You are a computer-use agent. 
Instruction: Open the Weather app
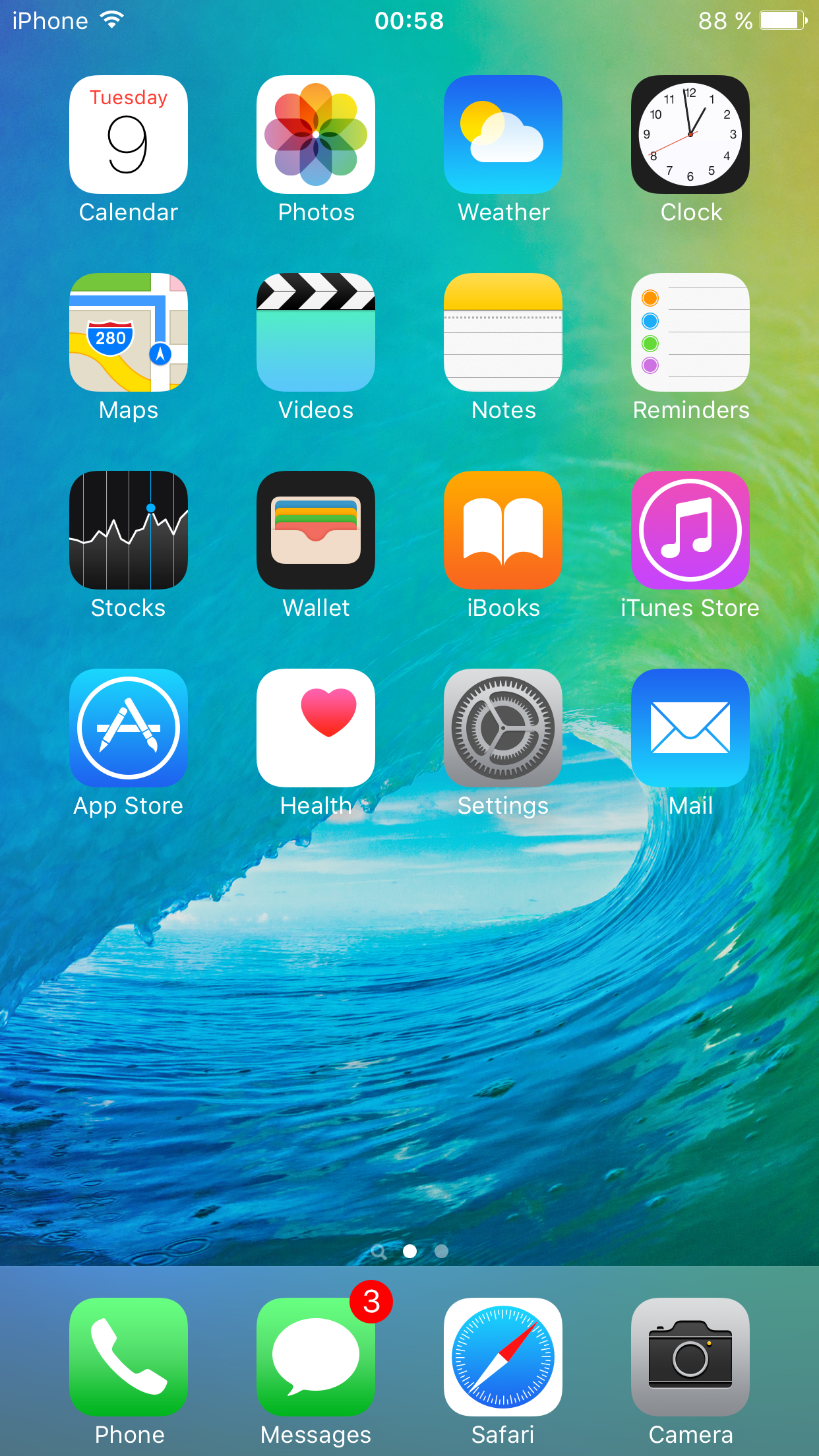[x=503, y=135]
